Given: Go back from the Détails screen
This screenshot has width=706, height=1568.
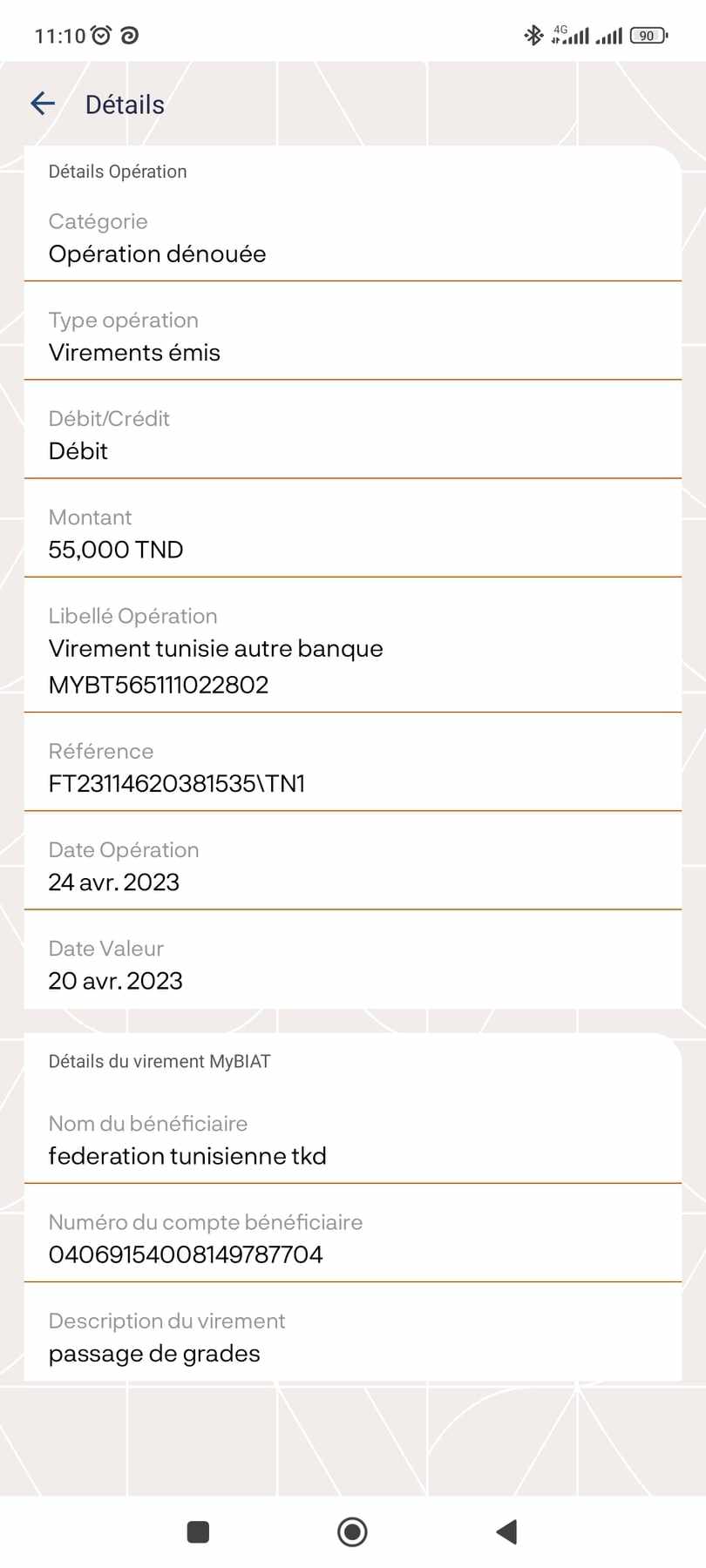Looking at the screenshot, I should click(43, 104).
